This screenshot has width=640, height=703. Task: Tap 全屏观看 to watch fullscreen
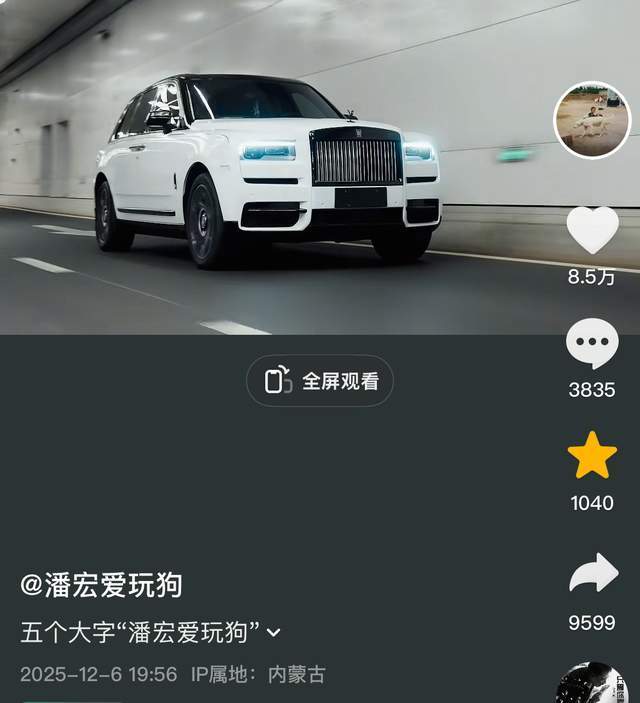click(x=320, y=381)
